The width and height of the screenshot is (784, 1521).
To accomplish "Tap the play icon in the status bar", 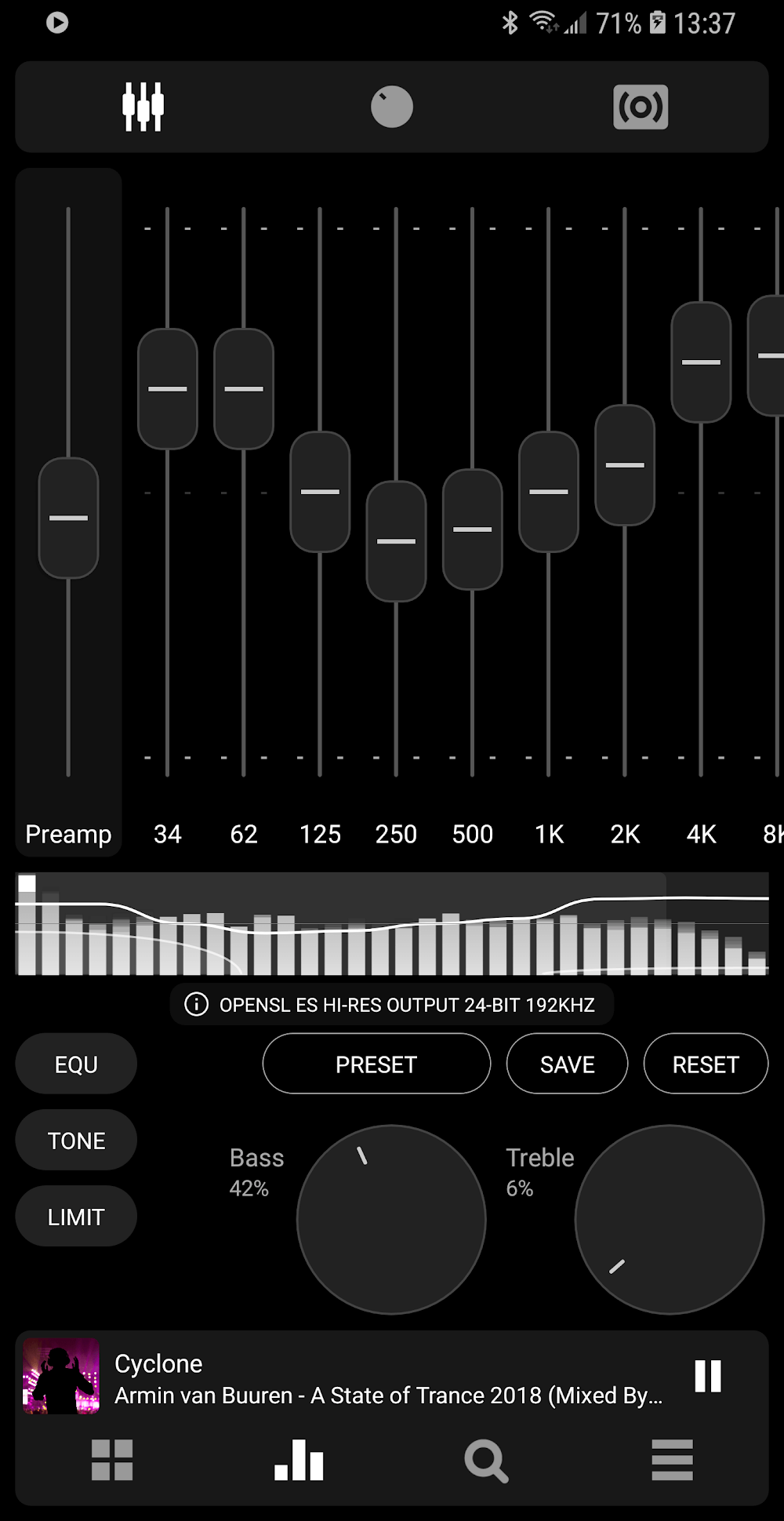I will [x=56, y=23].
